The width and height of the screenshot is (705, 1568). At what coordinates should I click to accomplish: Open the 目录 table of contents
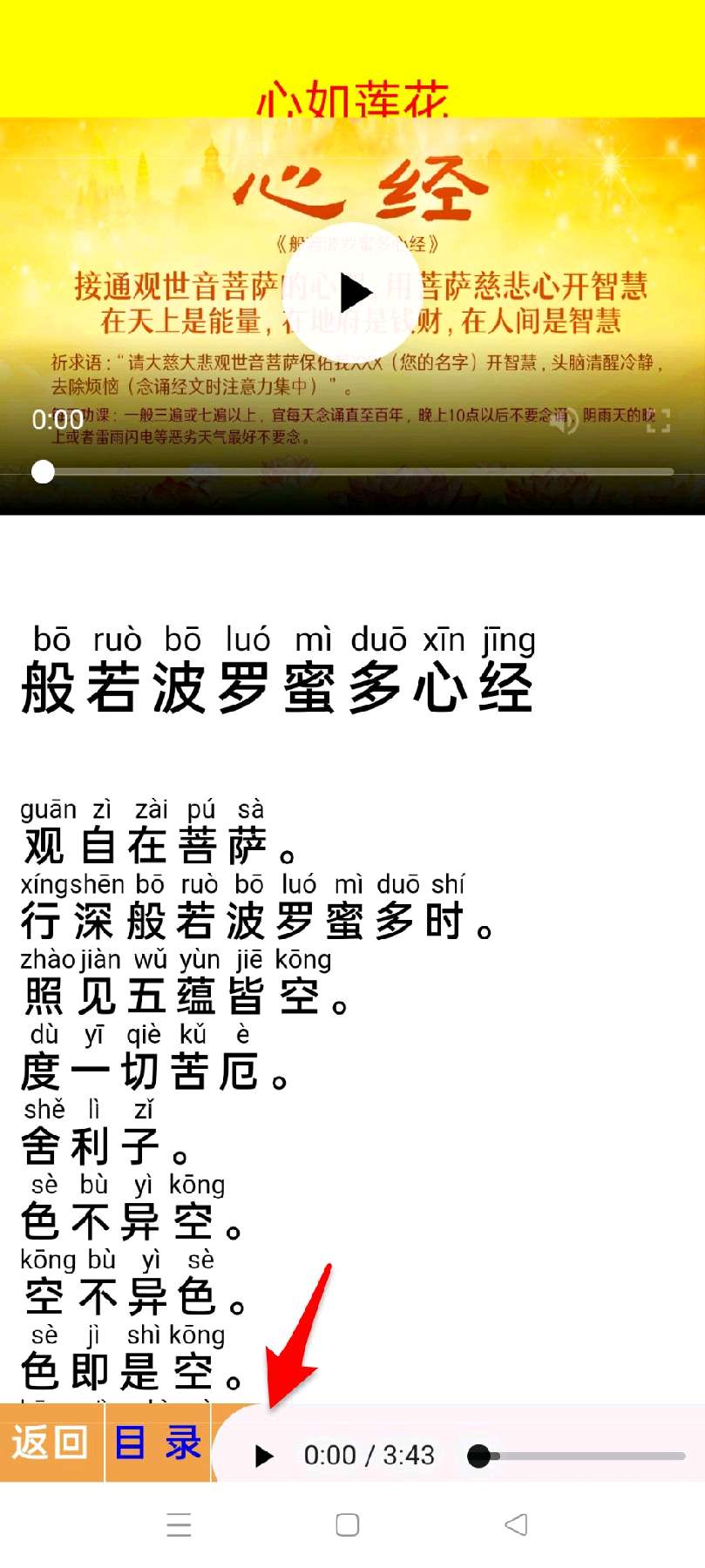pos(158,1443)
